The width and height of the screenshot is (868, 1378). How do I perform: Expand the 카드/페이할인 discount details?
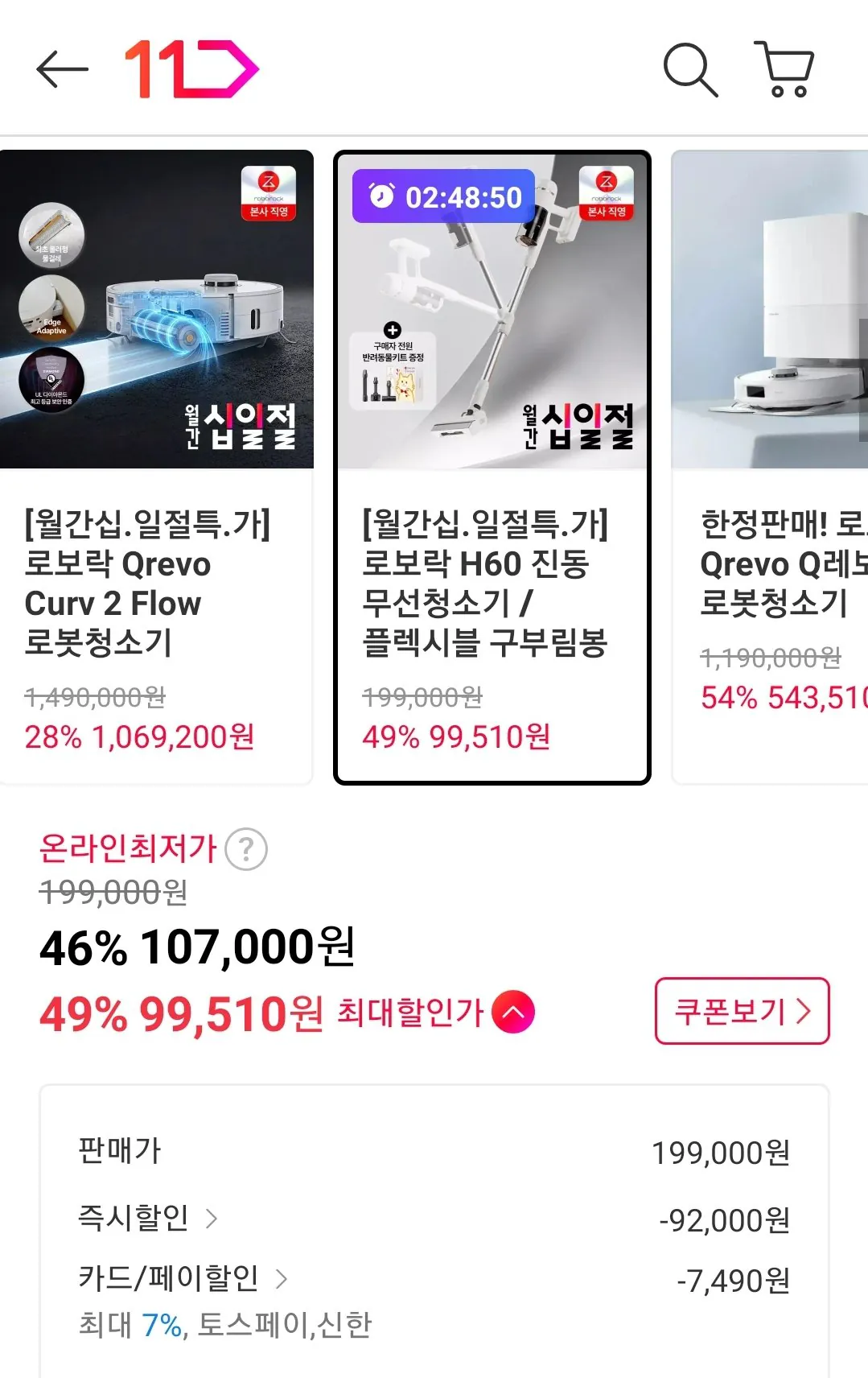point(281,1277)
